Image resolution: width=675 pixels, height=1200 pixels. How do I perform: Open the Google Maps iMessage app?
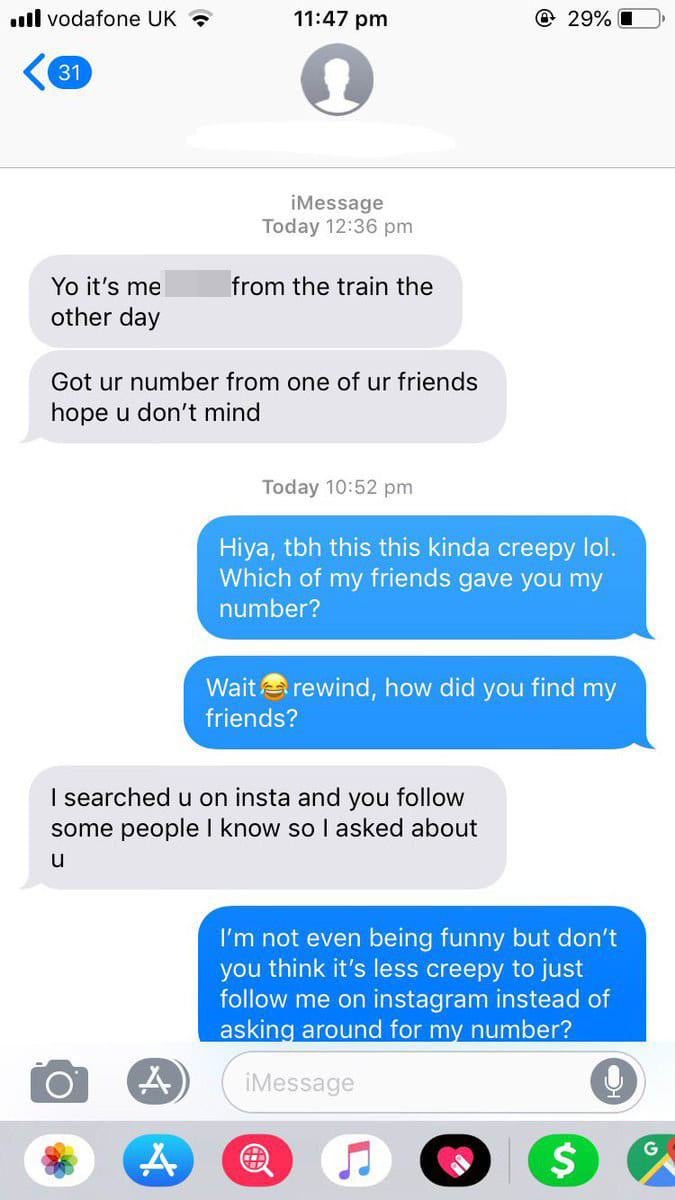point(651,1161)
